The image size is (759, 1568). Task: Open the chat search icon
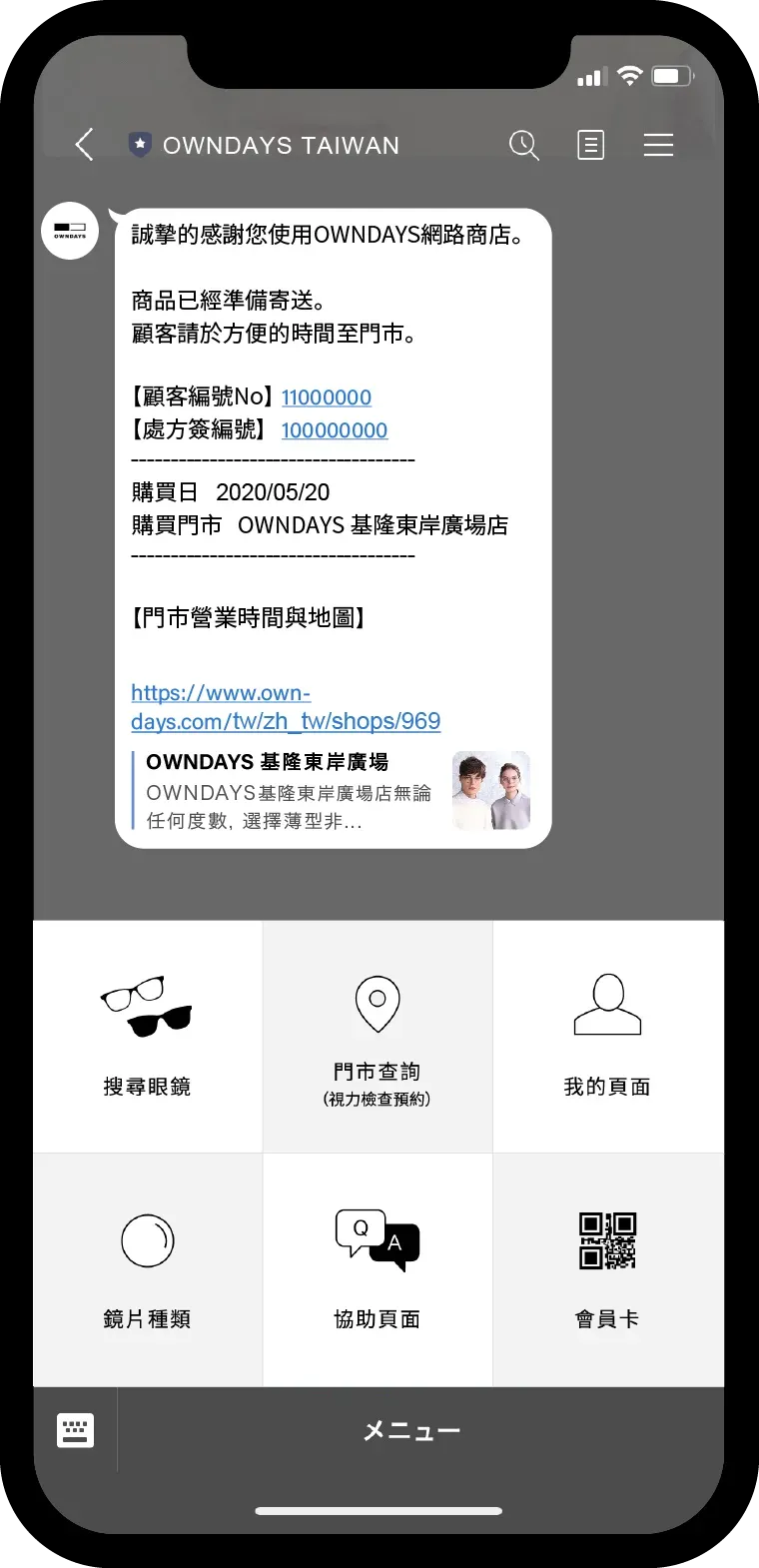pyautogui.click(x=523, y=145)
